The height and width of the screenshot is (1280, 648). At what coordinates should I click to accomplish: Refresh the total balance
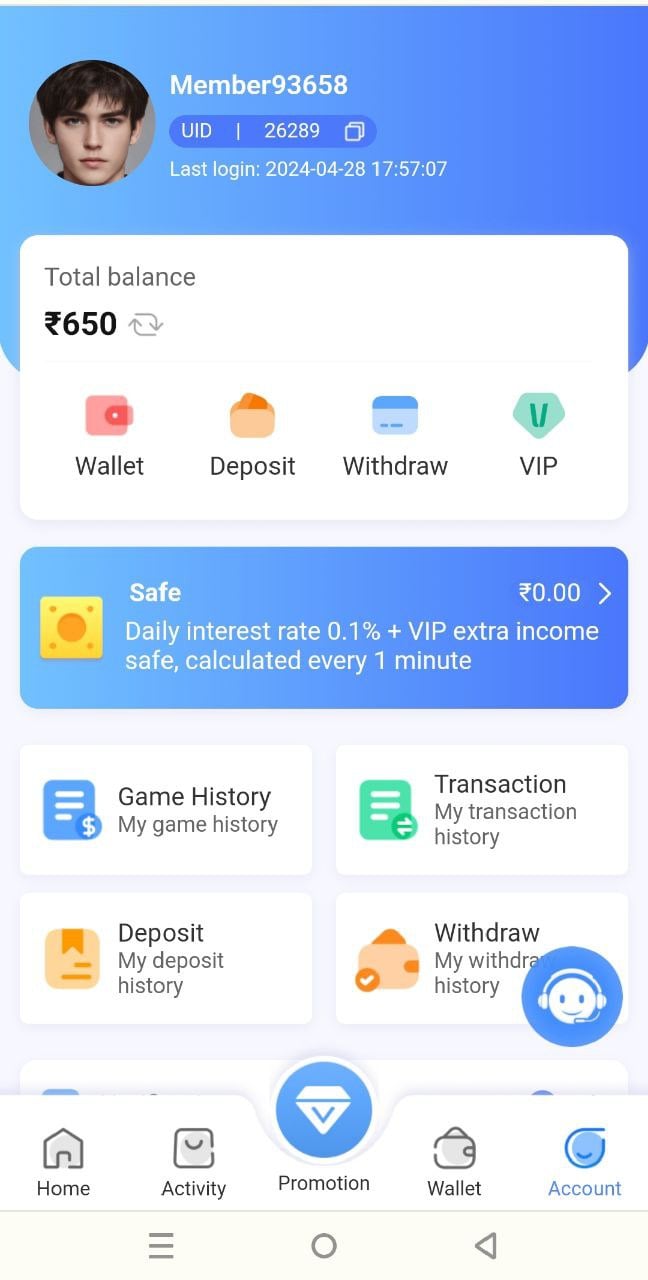point(146,324)
